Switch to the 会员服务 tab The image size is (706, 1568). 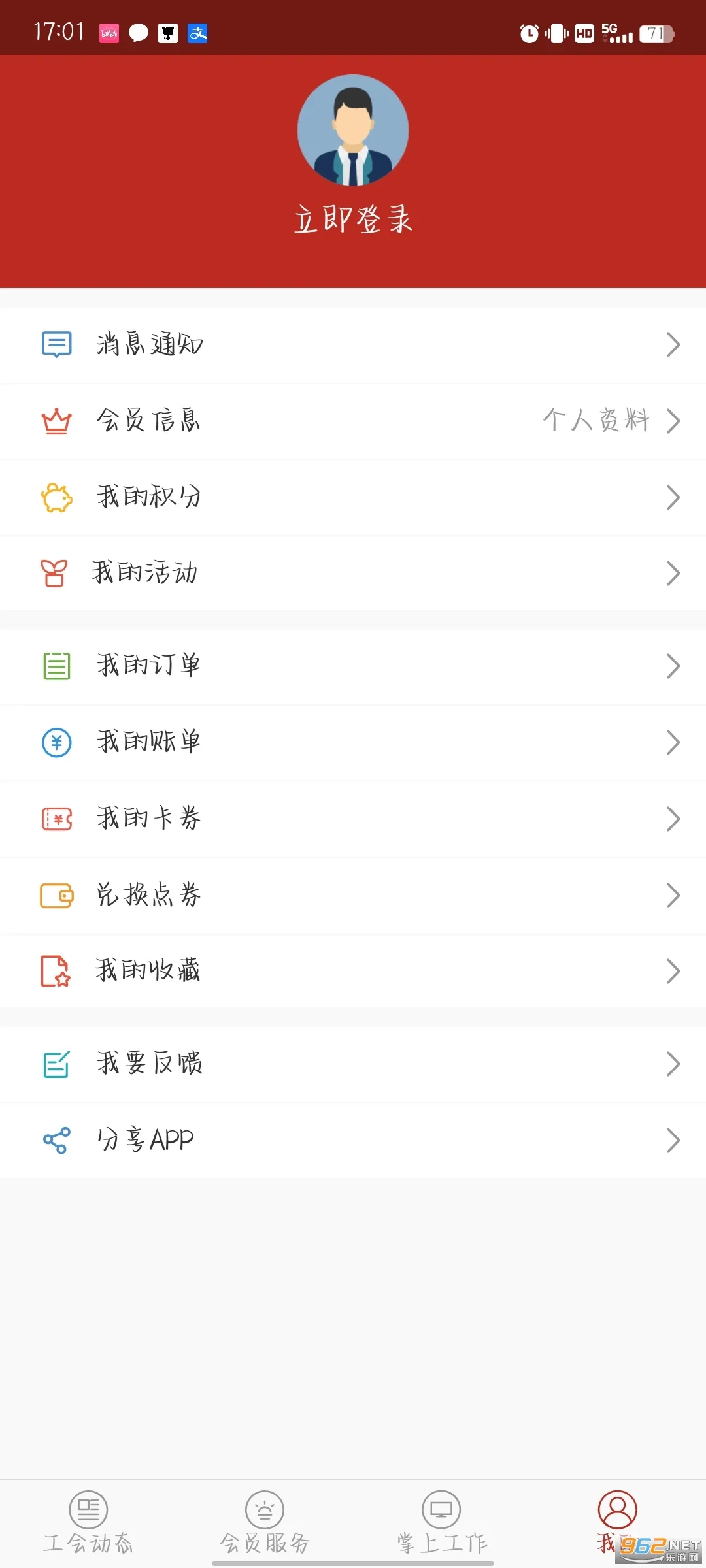point(265,1522)
